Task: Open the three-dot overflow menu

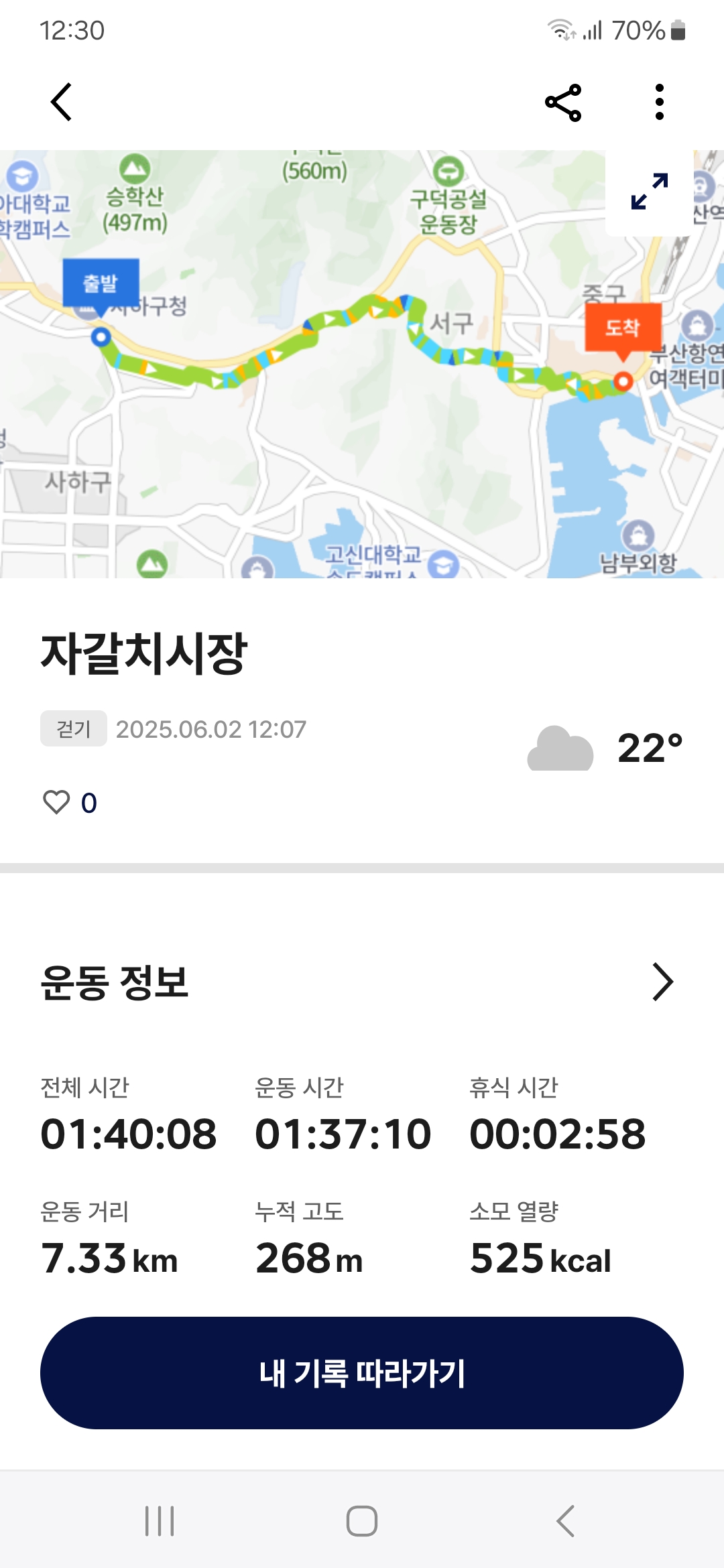Action: coord(660,102)
